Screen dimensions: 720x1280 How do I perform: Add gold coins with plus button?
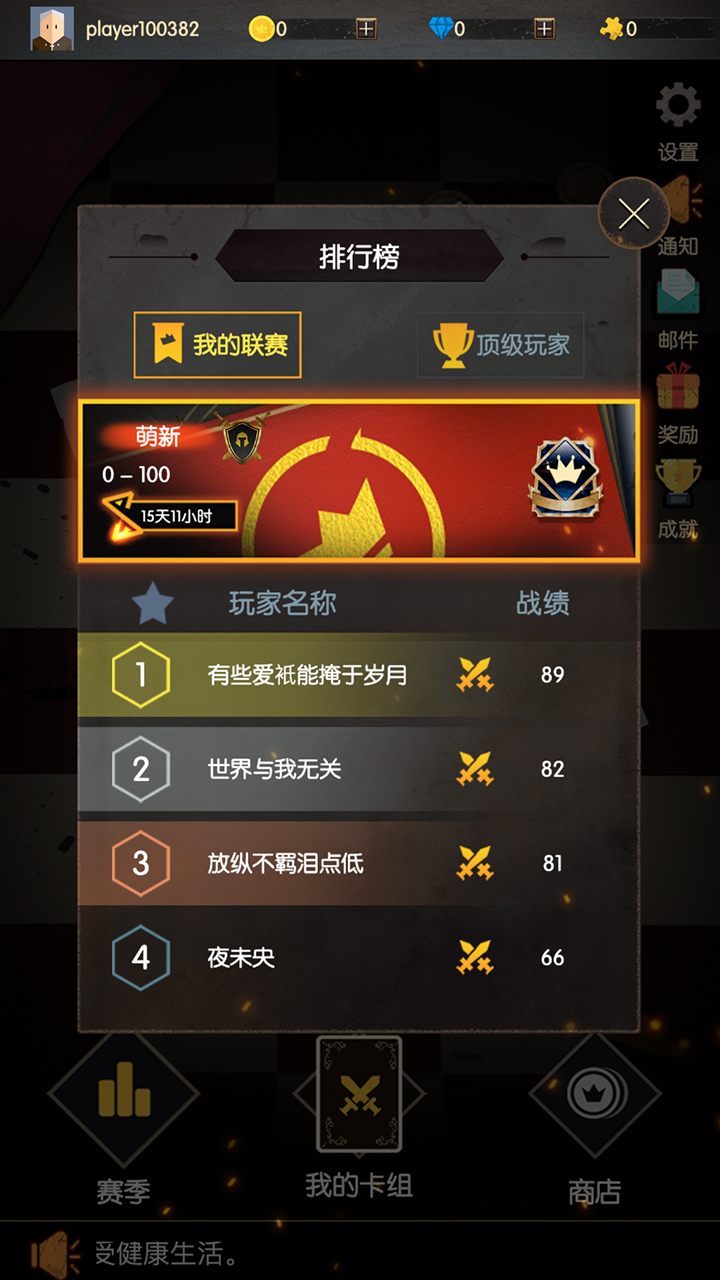point(366,29)
